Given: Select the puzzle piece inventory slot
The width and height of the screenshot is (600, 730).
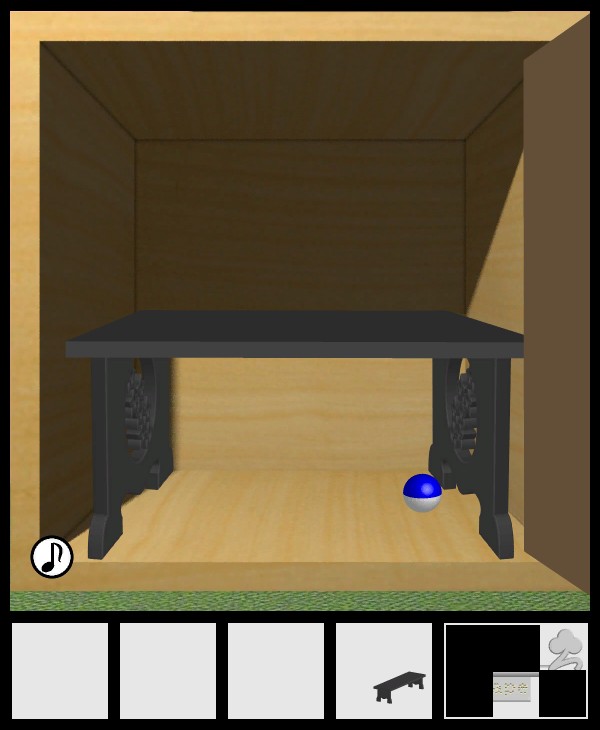Looking at the screenshot, I should [517, 671].
